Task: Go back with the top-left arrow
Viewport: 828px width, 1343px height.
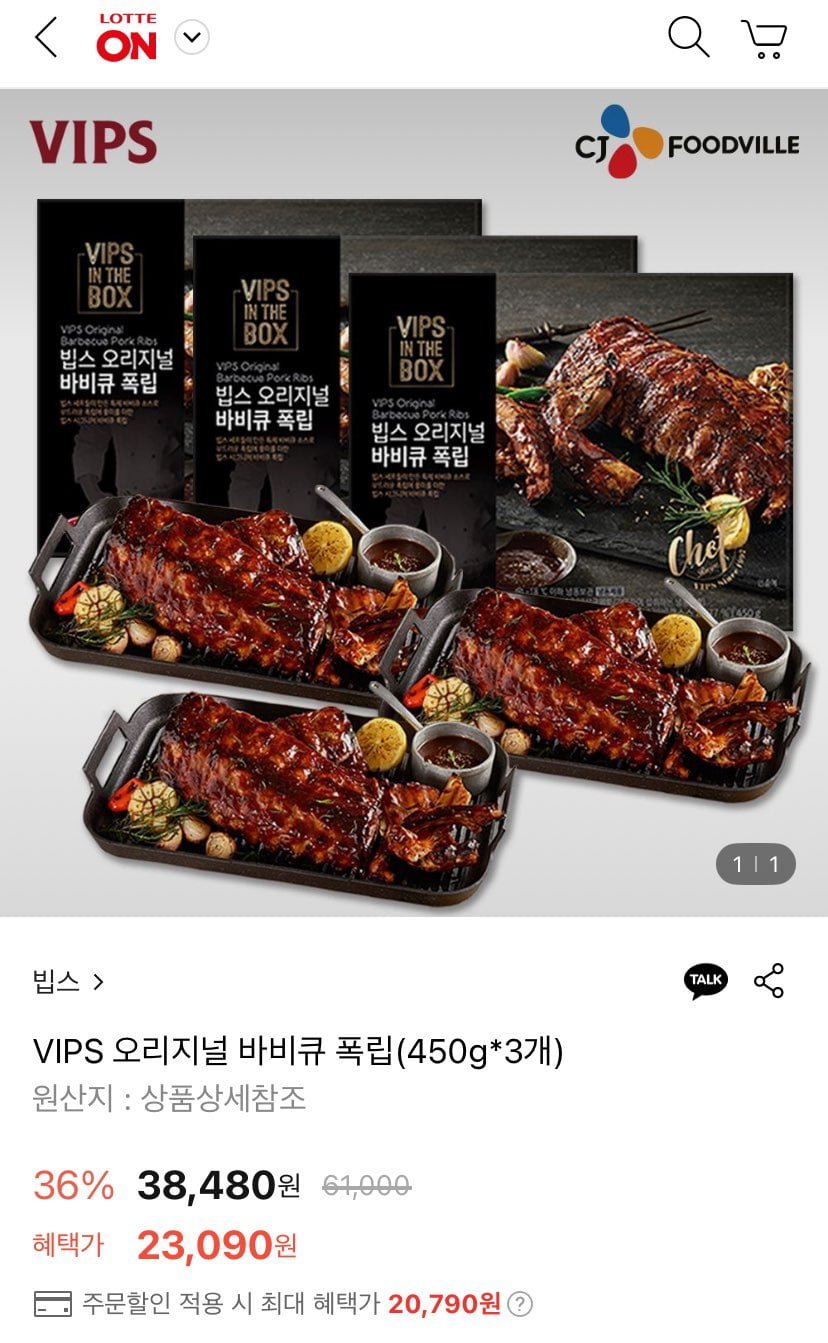Action: coord(46,39)
